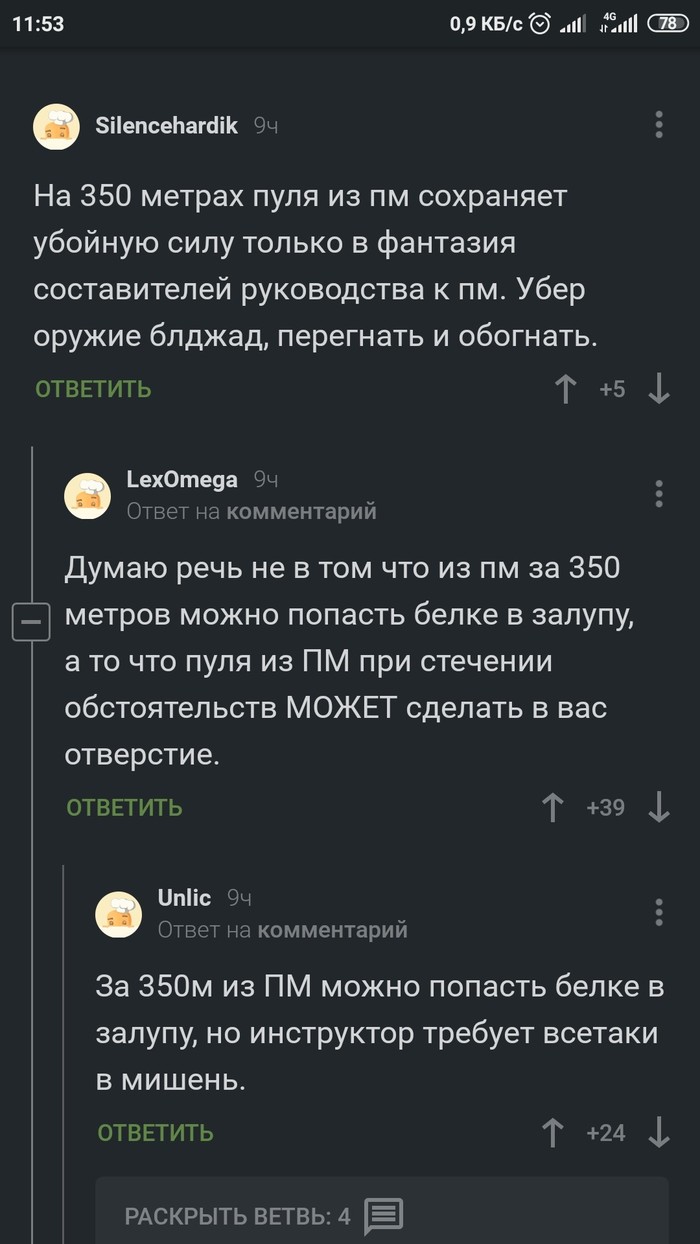Collapse the LexOmega comment branch
This screenshot has height=1244, width=700.
[x=31, y=624]
